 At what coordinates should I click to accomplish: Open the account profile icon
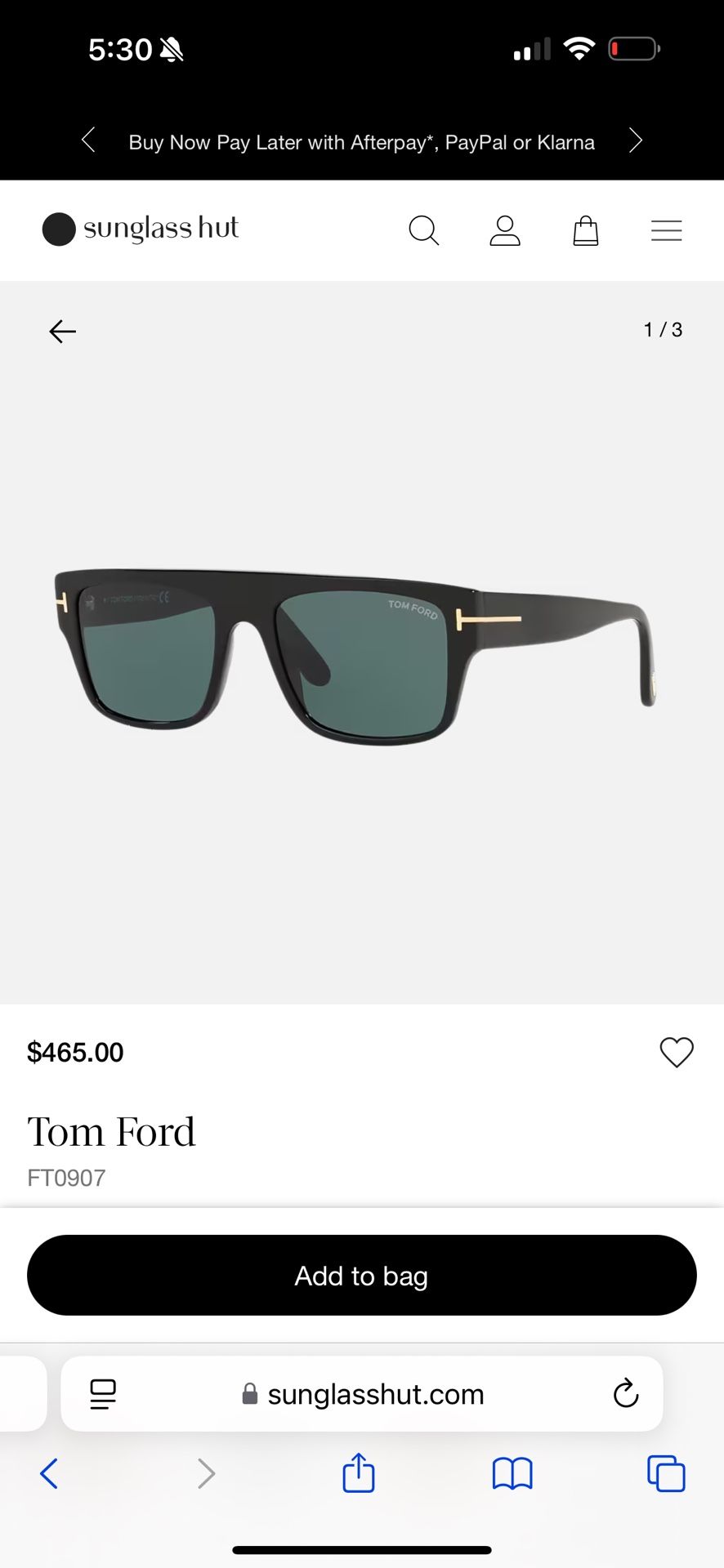click(x=505, y=230)
